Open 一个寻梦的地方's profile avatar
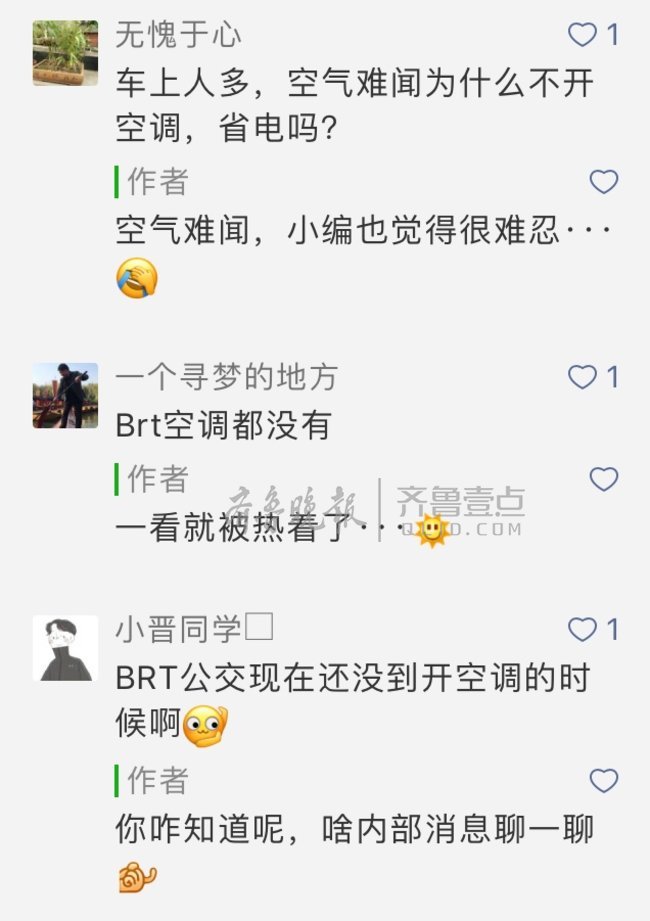This screenshot has width=650, height=921. coord(65,395)
